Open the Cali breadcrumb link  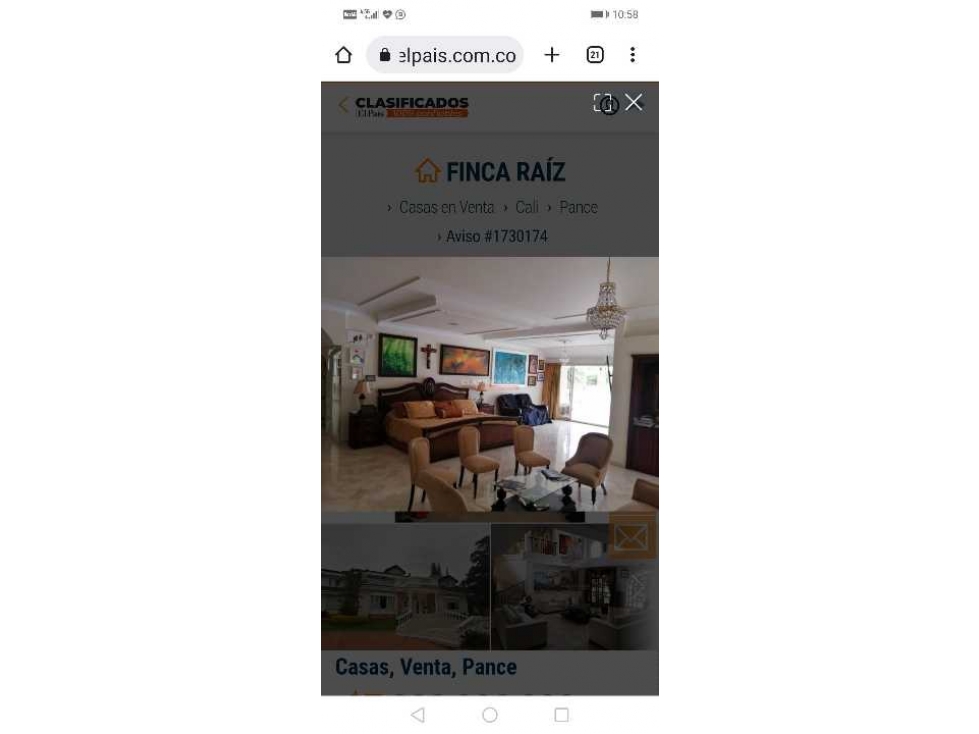pyautogui.click(x=527, y=207)
